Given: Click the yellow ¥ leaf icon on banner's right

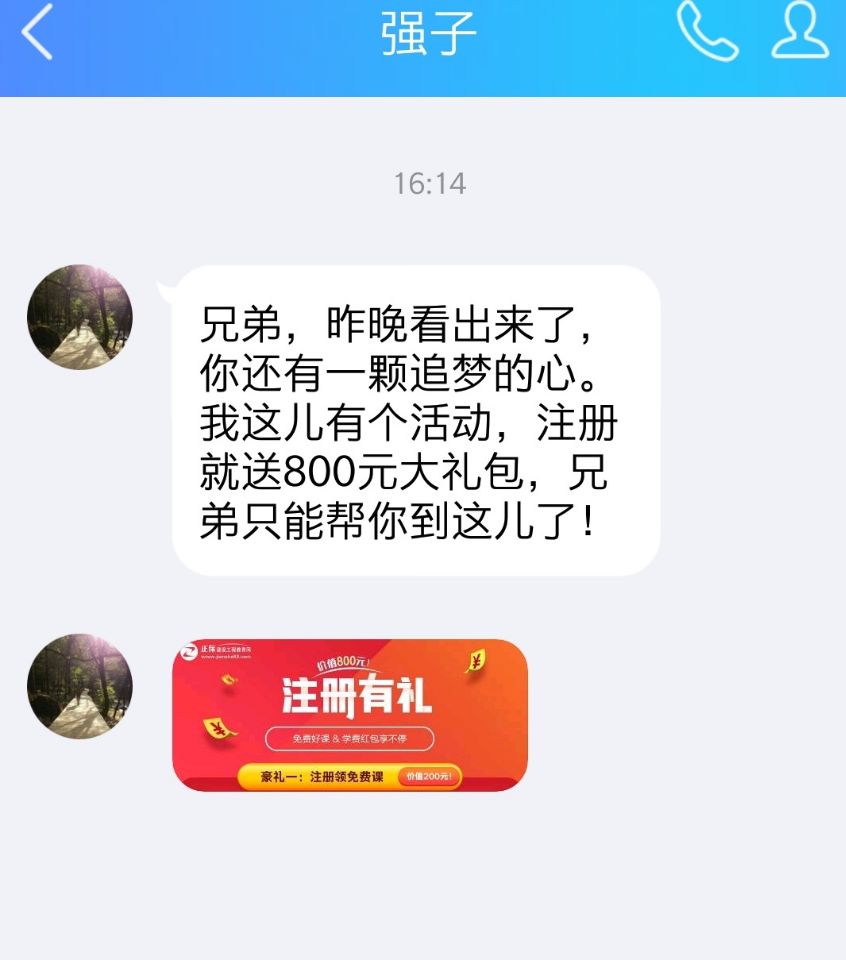Looking at the screenshot, I should (475, 661).
